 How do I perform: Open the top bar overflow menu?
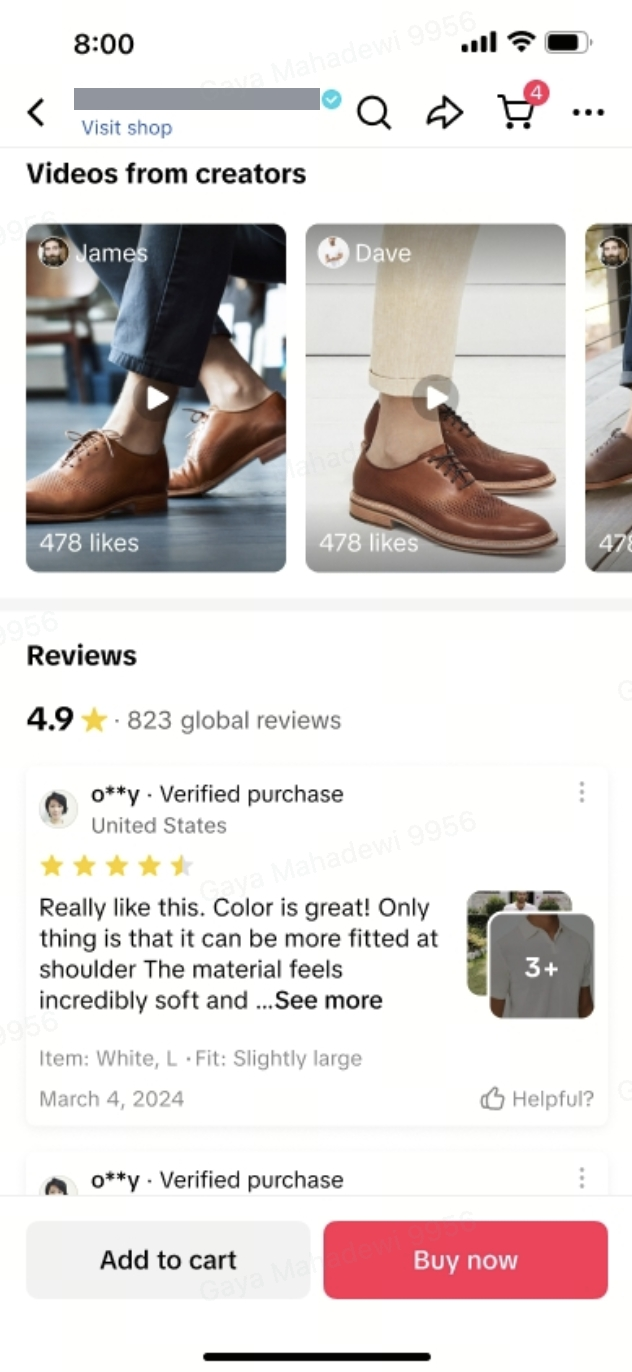(588, 113)
